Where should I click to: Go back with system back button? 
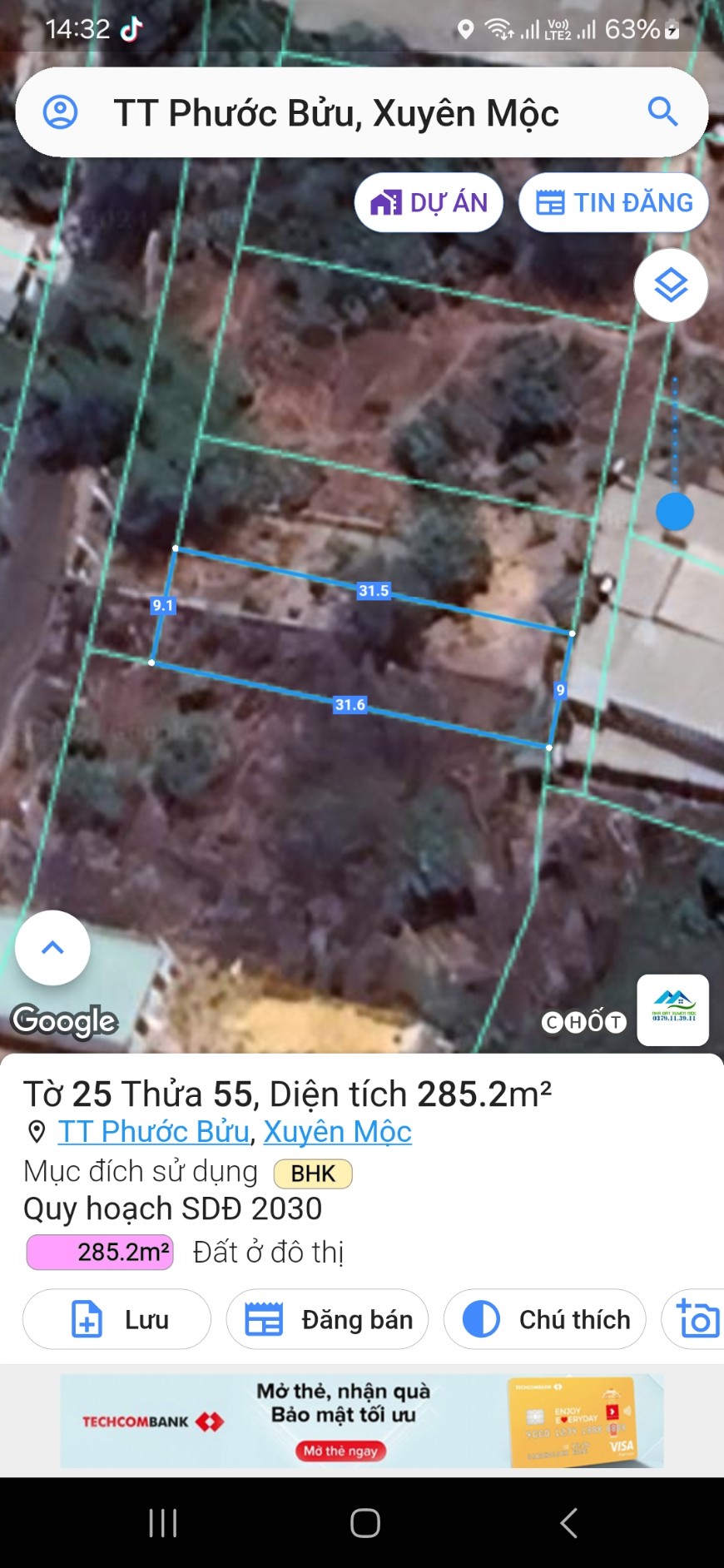568,1523
